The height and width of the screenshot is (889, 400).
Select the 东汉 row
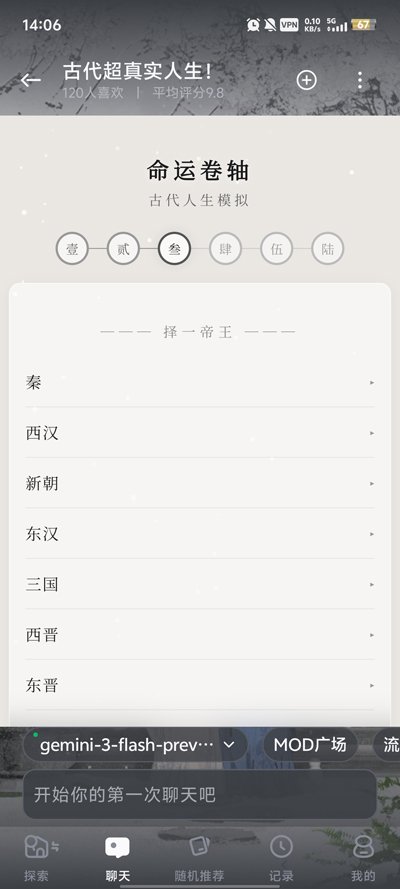click(200, 534)
